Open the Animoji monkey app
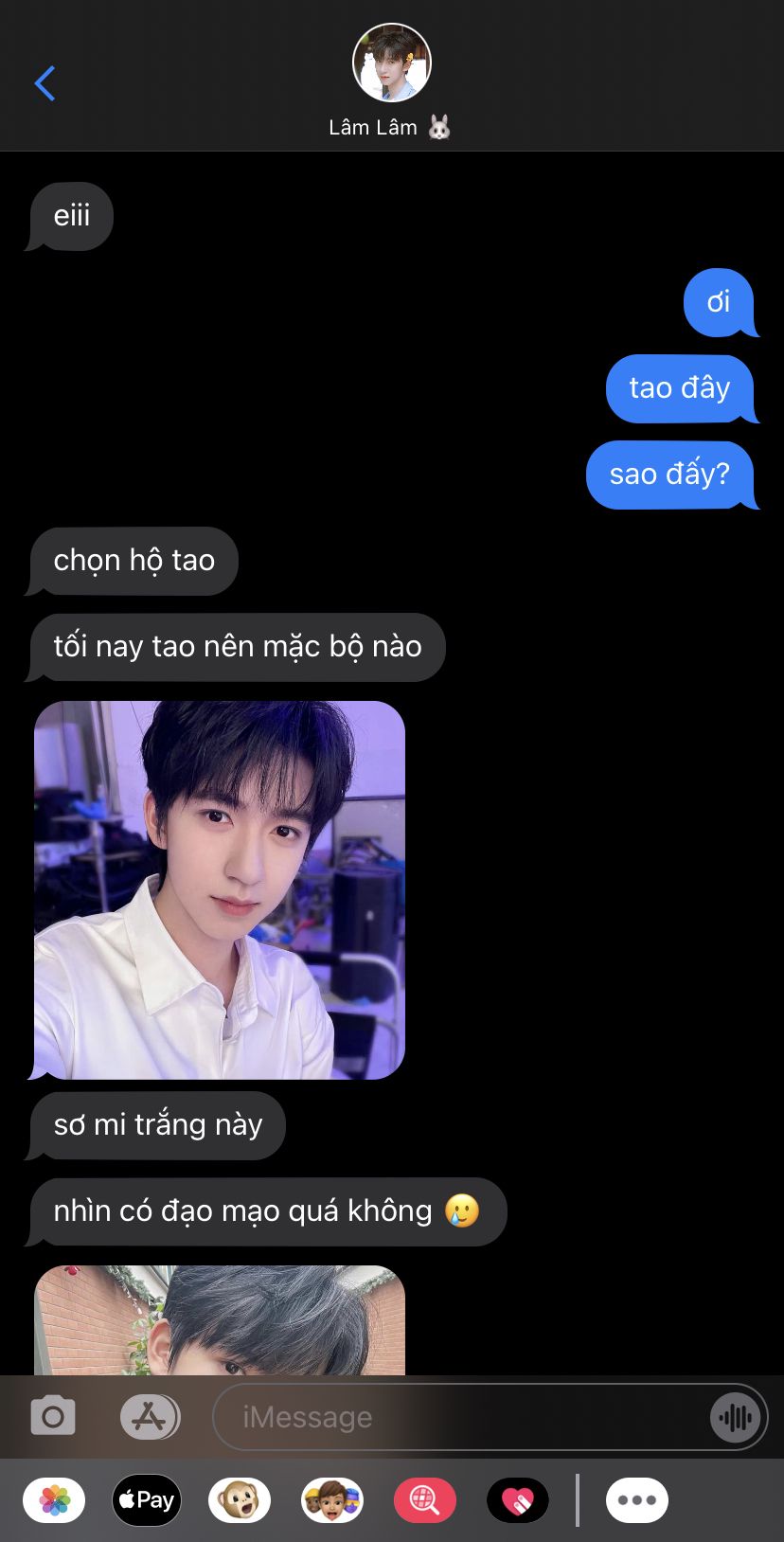 (x=240, y=1500)
